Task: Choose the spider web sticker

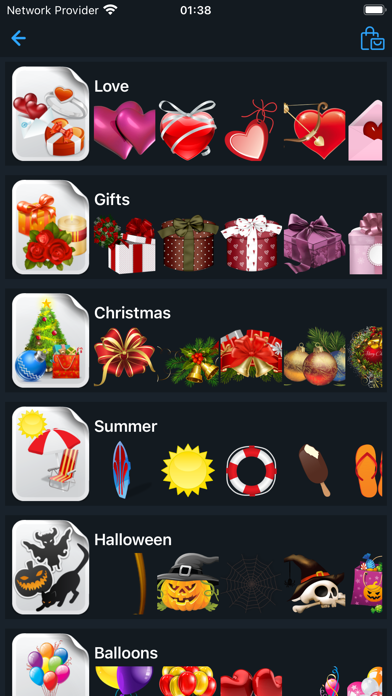Action: click(x=251, y=583)
